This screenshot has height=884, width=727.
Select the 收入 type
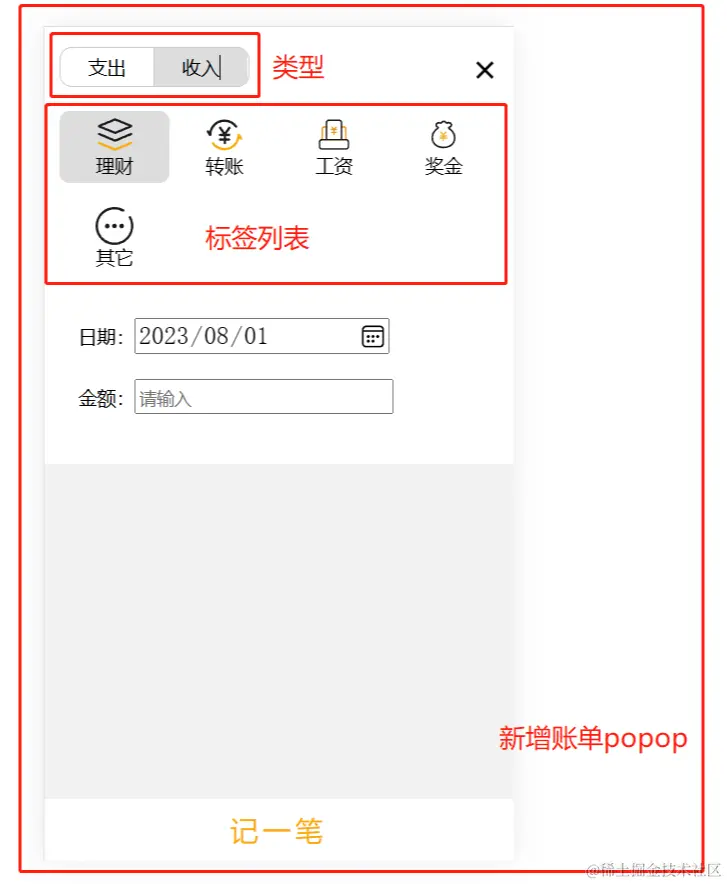pos(200,68)
